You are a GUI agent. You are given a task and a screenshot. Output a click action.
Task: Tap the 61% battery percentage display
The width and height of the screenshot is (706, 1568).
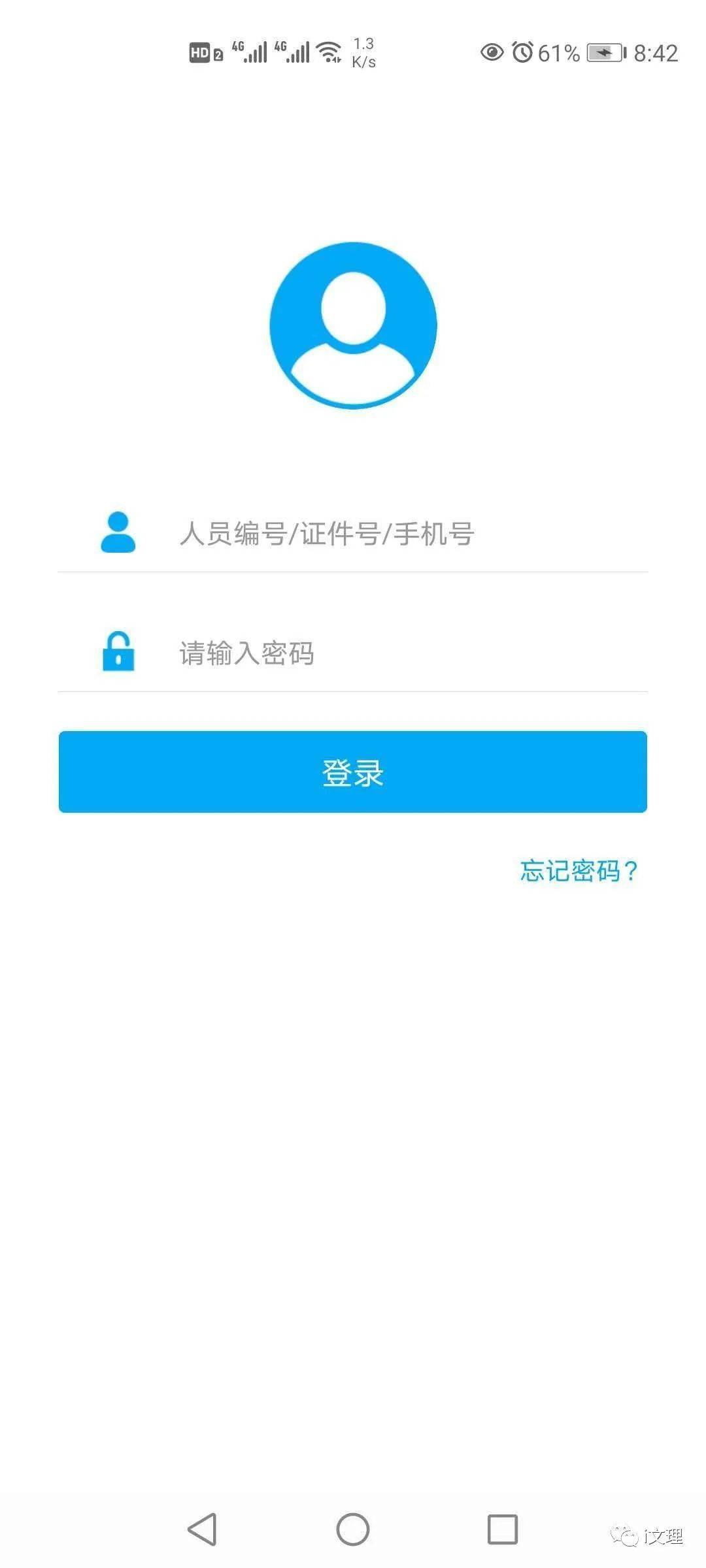559,54
